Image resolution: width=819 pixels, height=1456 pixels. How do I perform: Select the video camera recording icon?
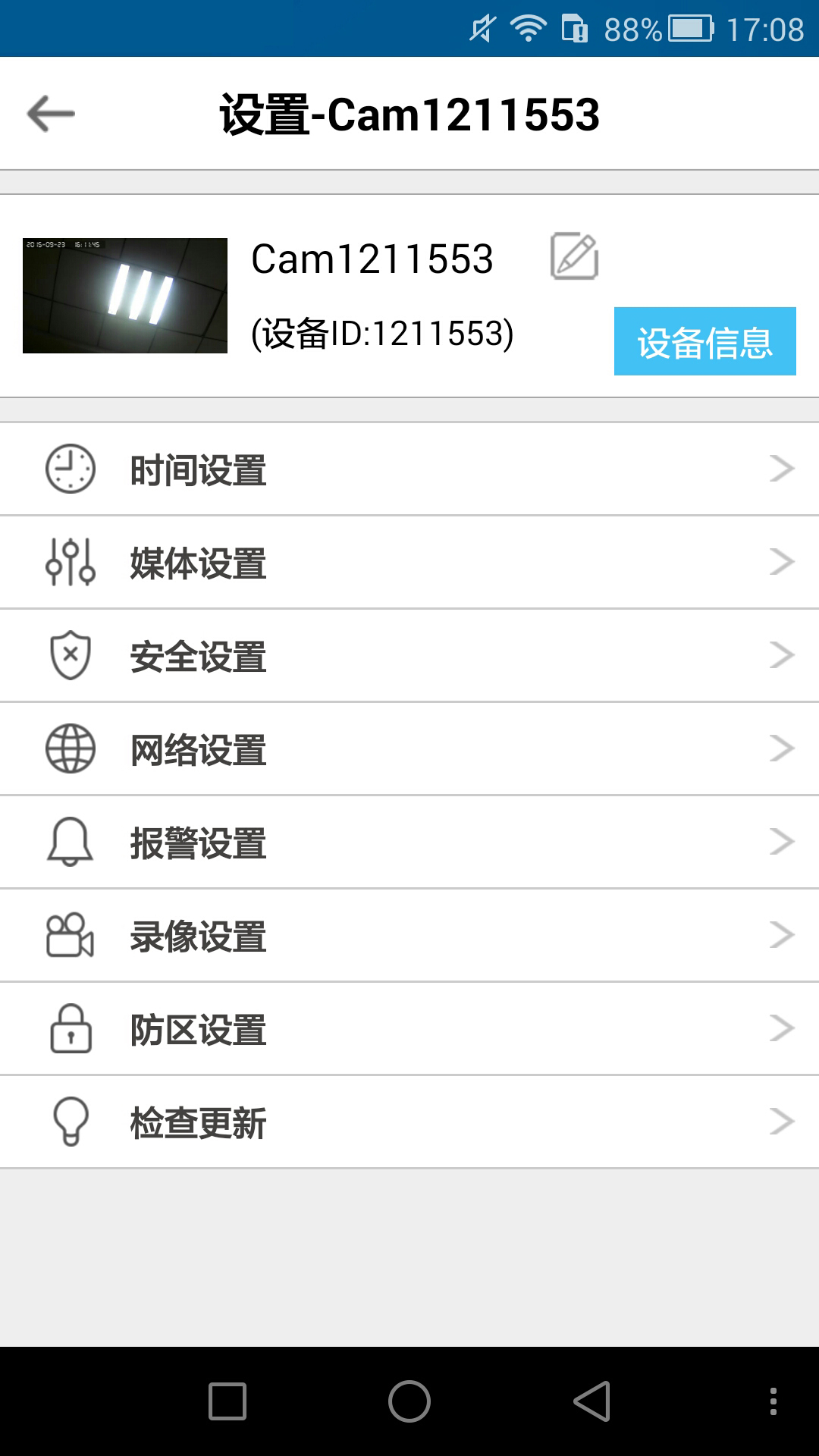pyautogui.click(x=68, y=935)
